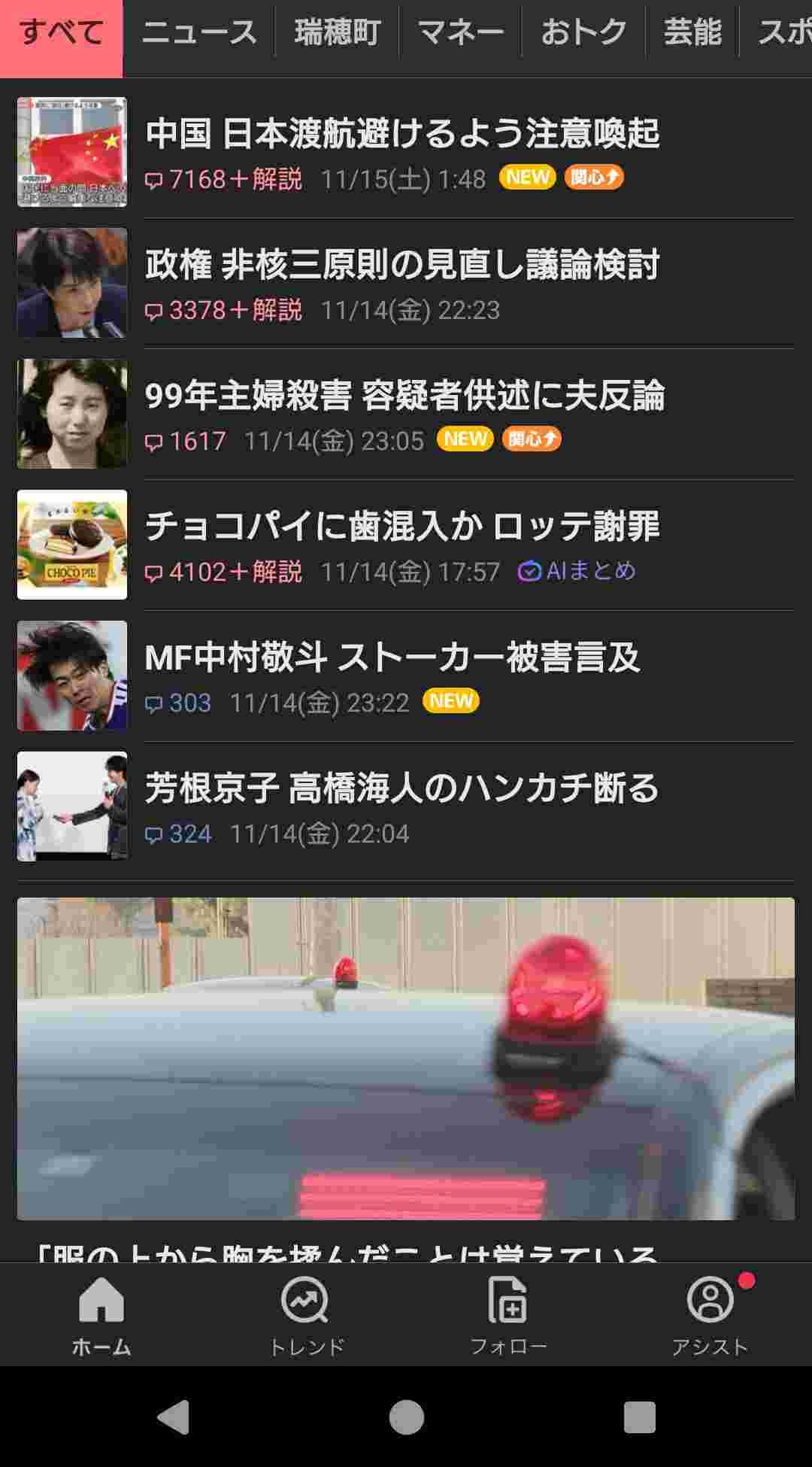Switch to the おトク tab
This screenshot has width=812, height=1467.
(583, 32)
